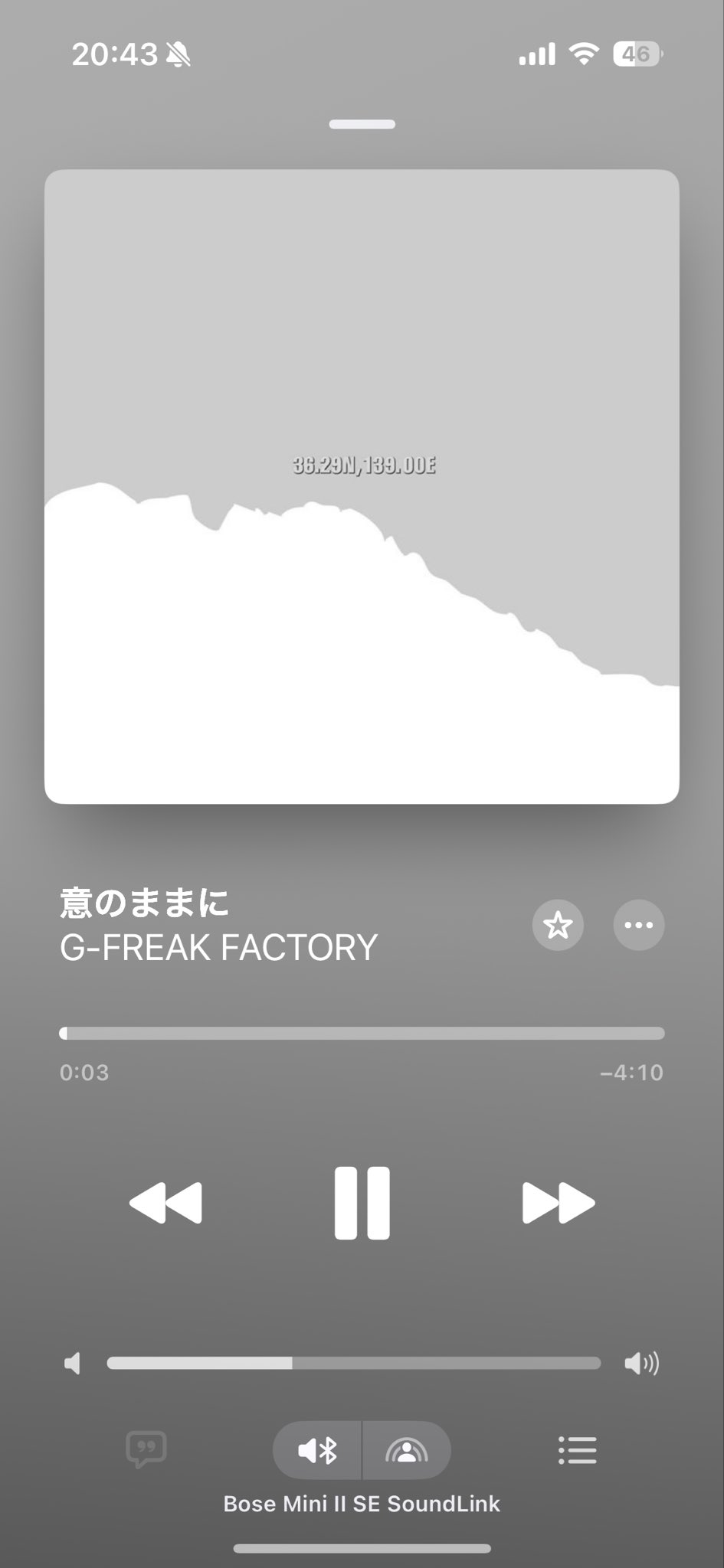This screenshot has height=1568, width=724.
Task: Show the song lyrics
Action: click(146, 1450)
